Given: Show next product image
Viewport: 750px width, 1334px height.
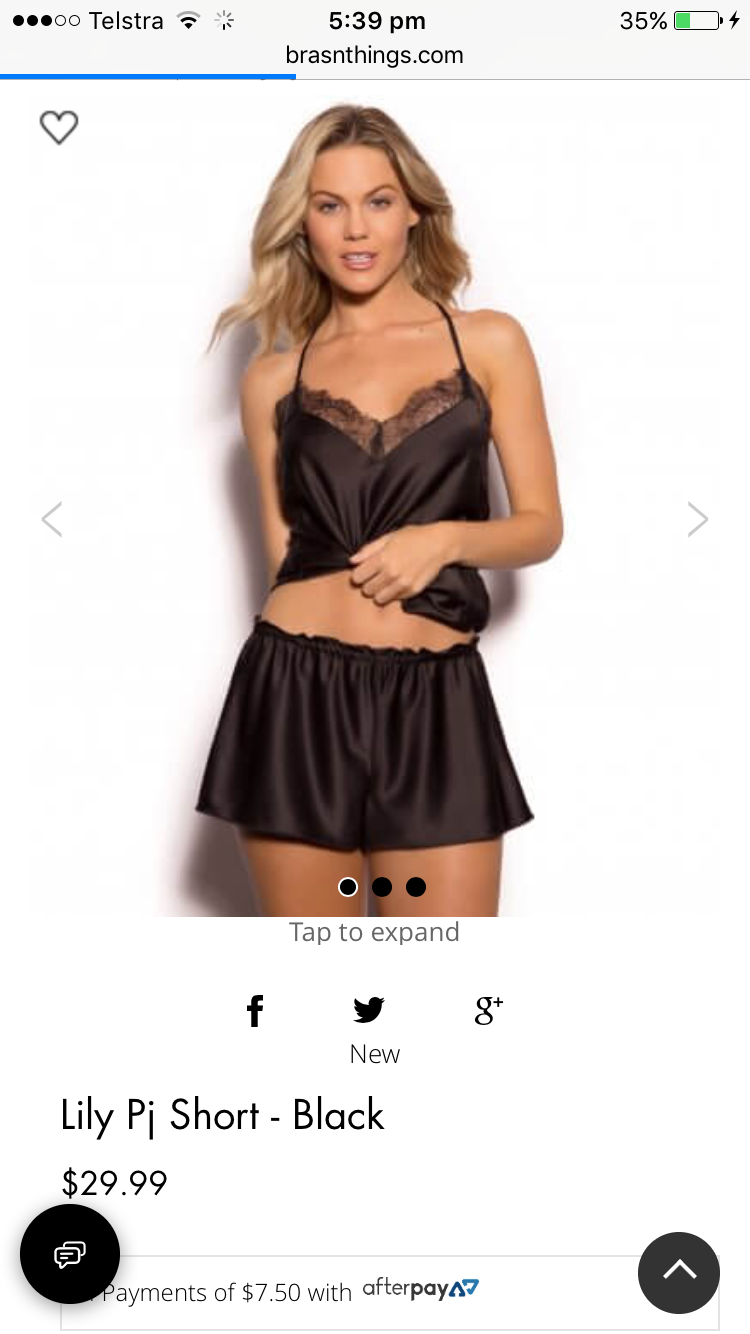Looking at the screenshot, I should point(697,519).
